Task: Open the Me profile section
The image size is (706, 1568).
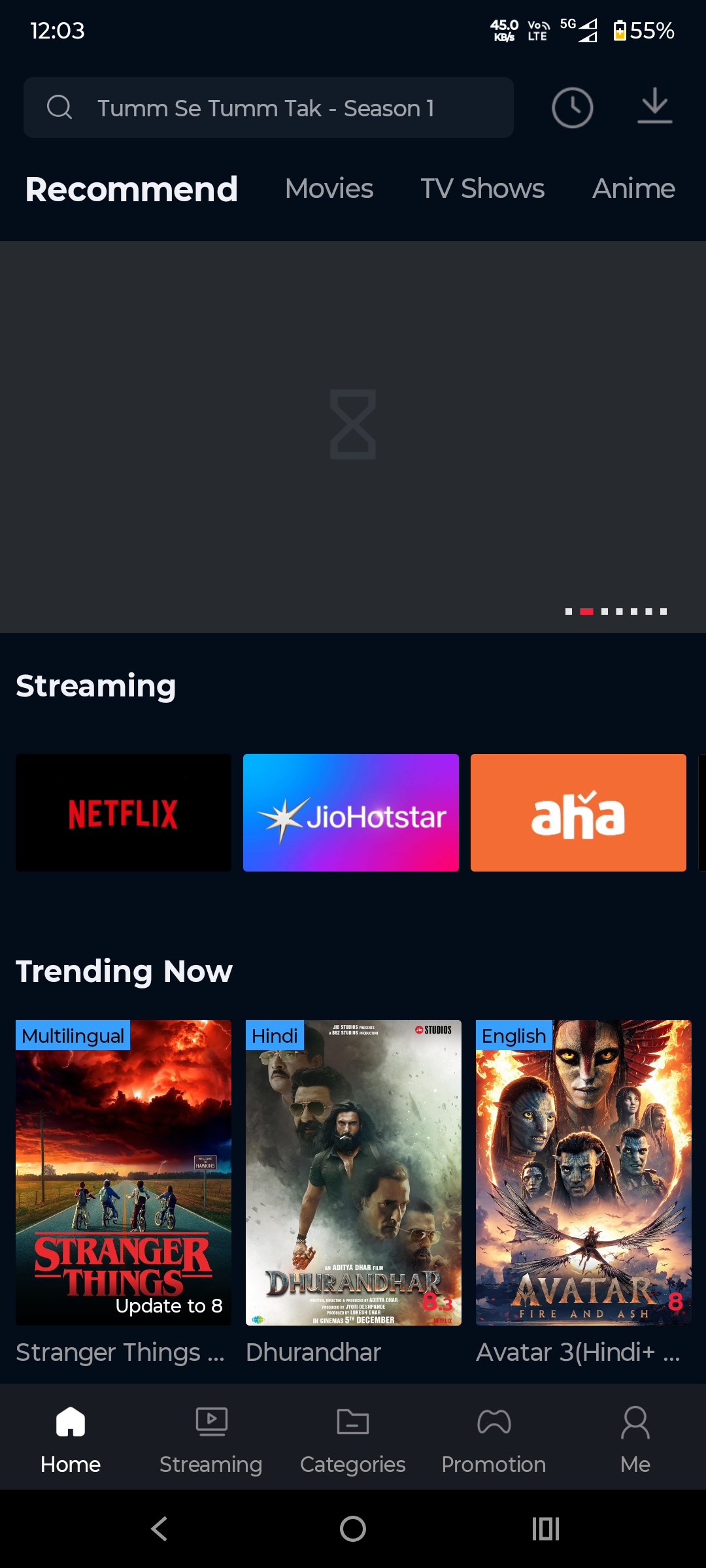Action: (635, 1437)
